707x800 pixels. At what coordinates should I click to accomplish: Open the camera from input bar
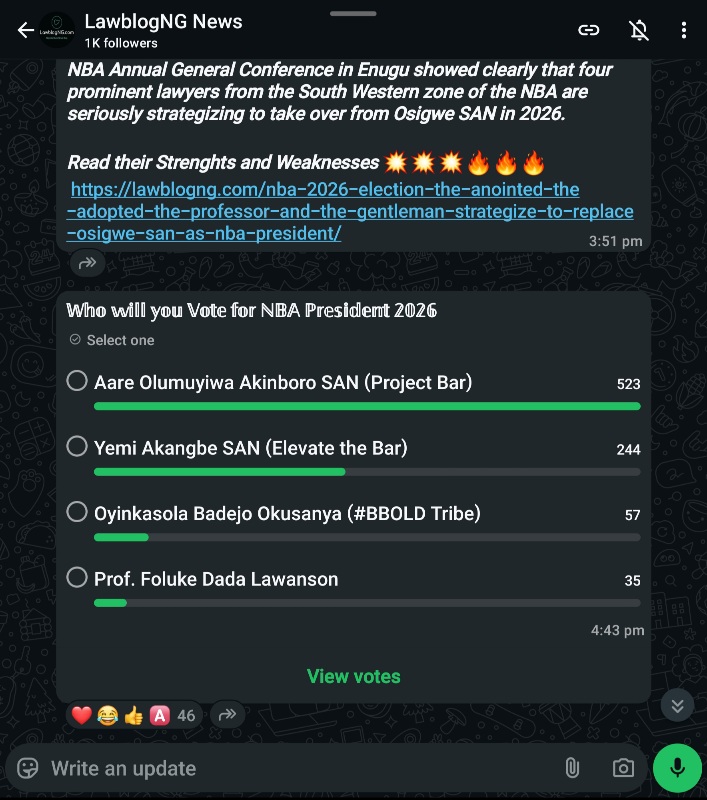[x=623, y=768]
